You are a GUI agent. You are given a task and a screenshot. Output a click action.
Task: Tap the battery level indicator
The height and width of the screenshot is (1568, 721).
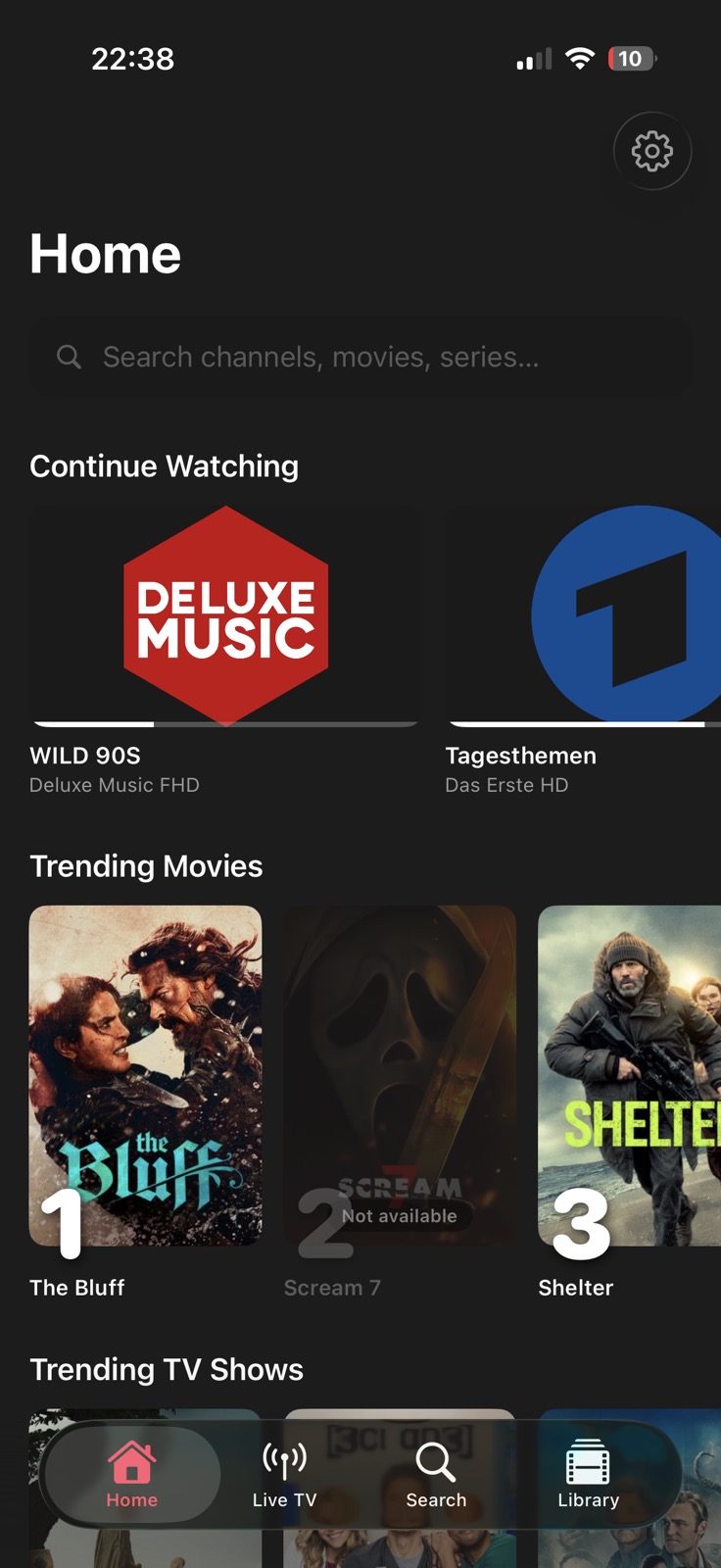click(632, 59)
